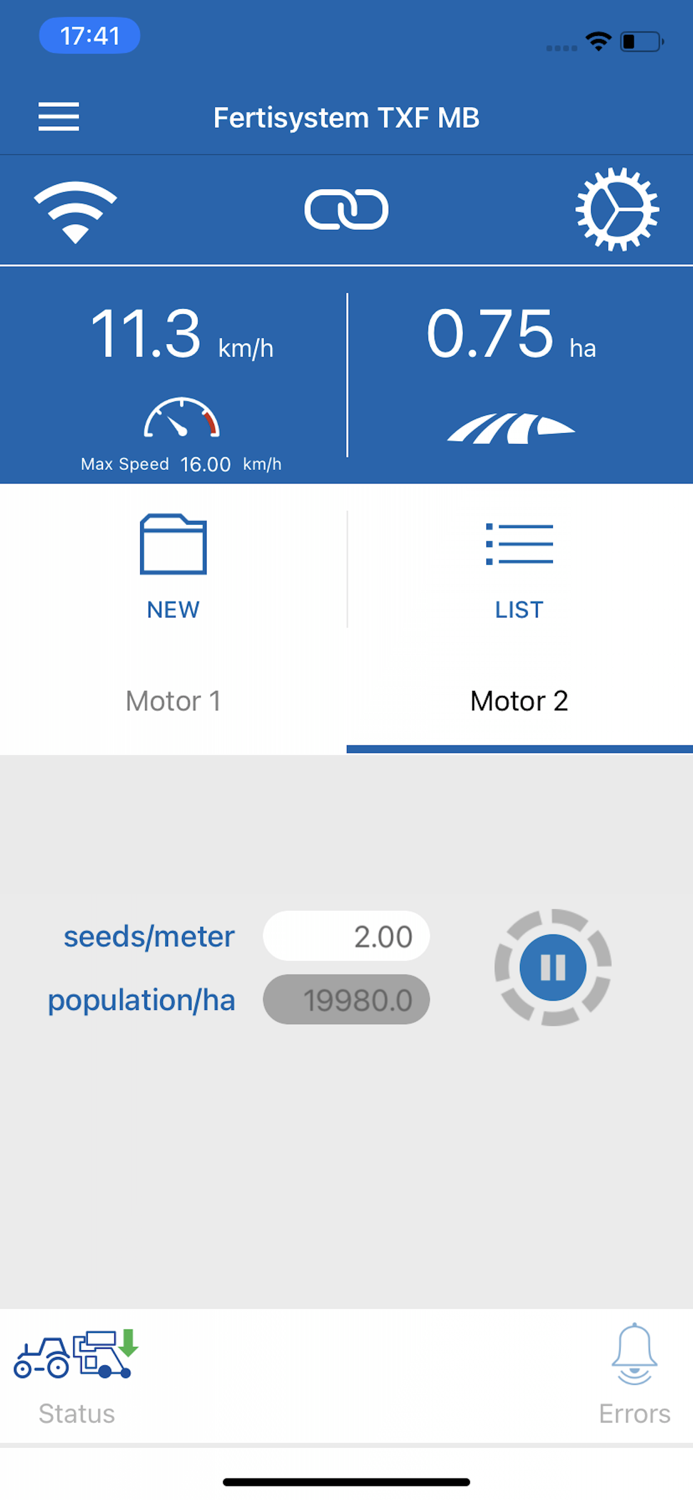Screen dimensions: 693x1500
Task: Edit the seeds/meter value field
Action: [x=346, y=937]
